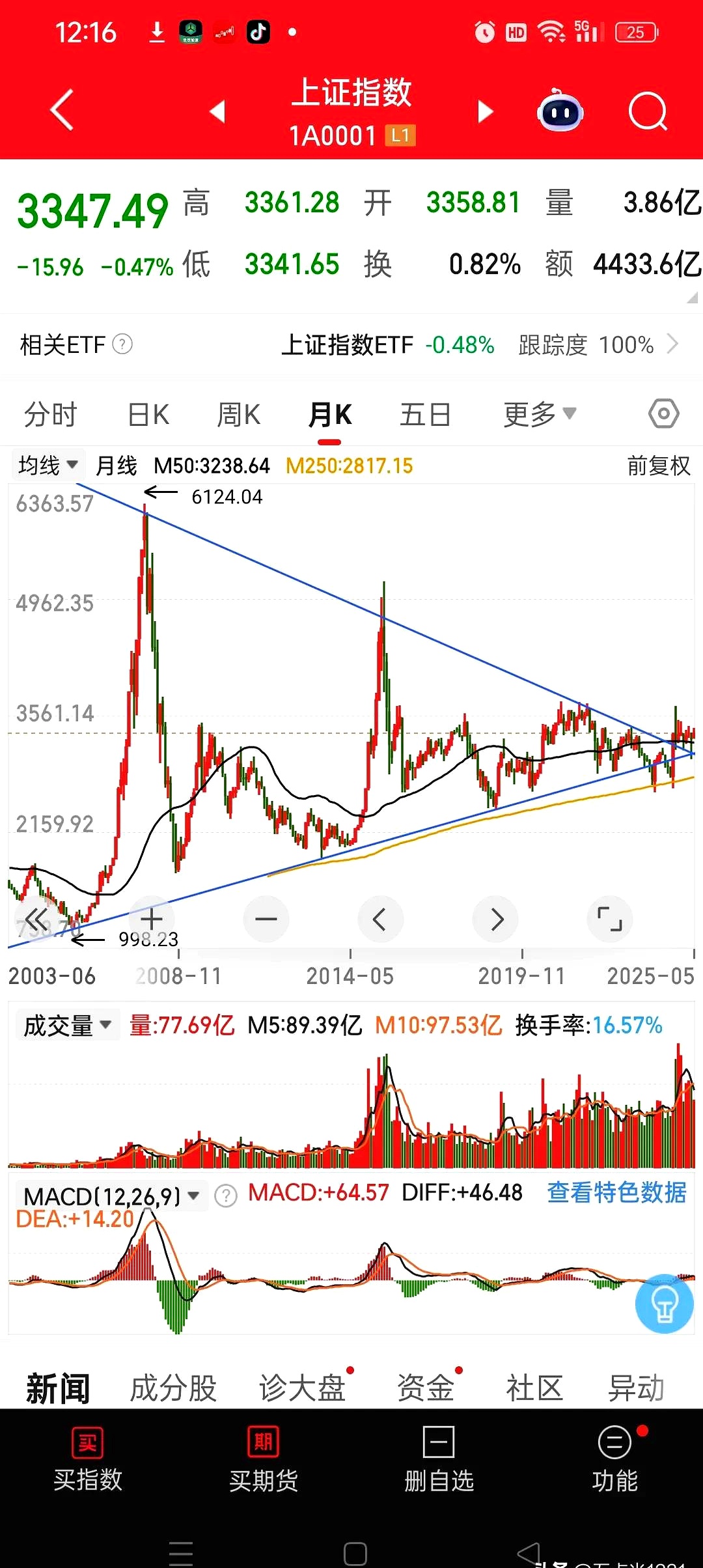Open the robot assistant icon
Screen dimensions: 703x1568
560,112
